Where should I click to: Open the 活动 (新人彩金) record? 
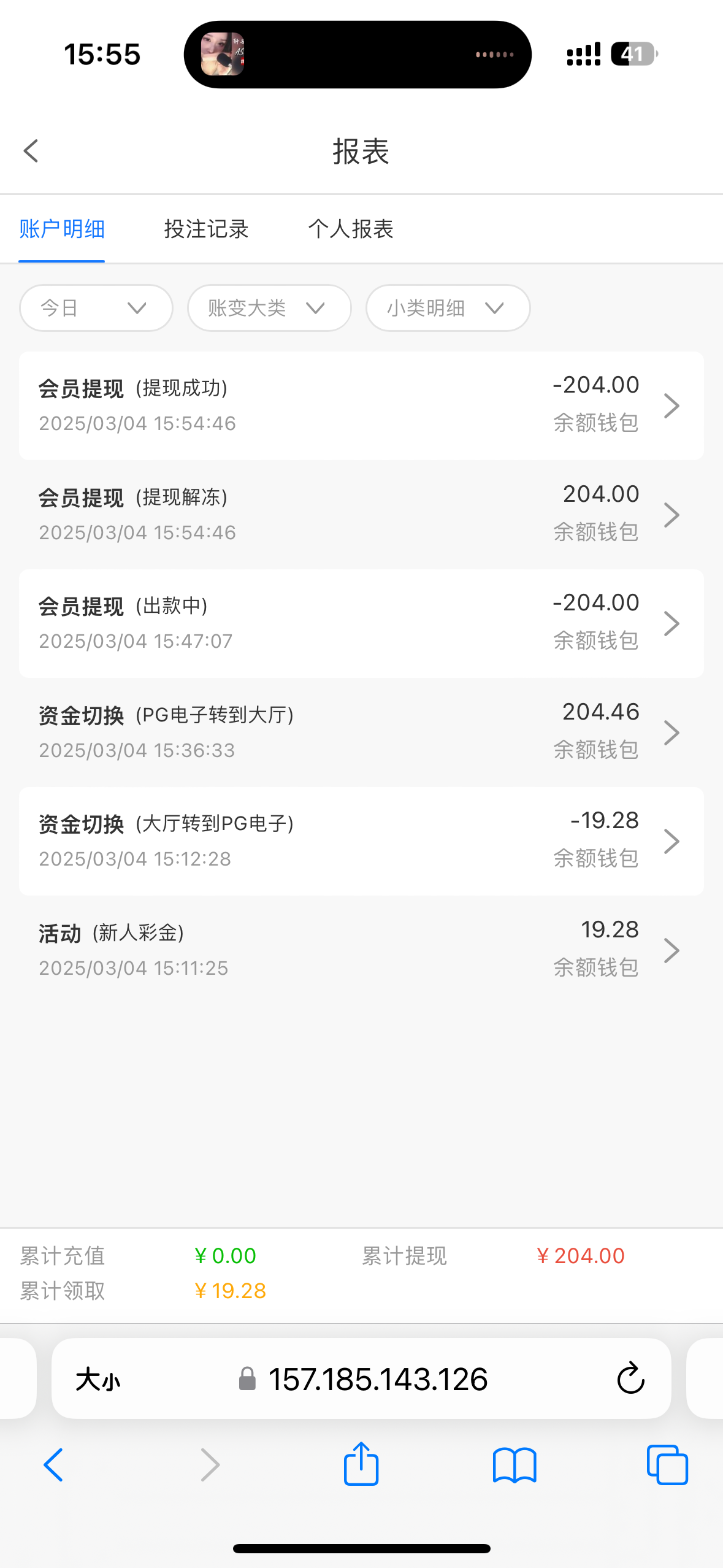[x=361, y=950]
